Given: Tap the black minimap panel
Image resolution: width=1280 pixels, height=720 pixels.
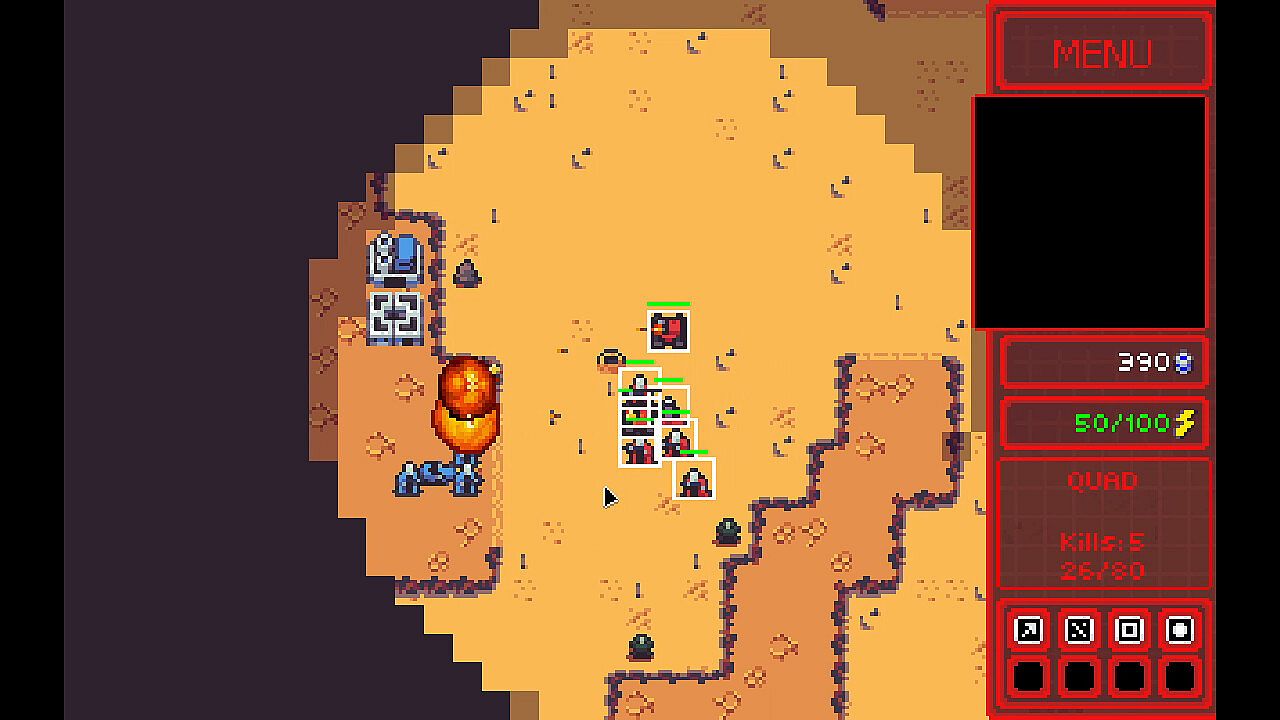Looking at the screenshot, I should (1090, 212).
